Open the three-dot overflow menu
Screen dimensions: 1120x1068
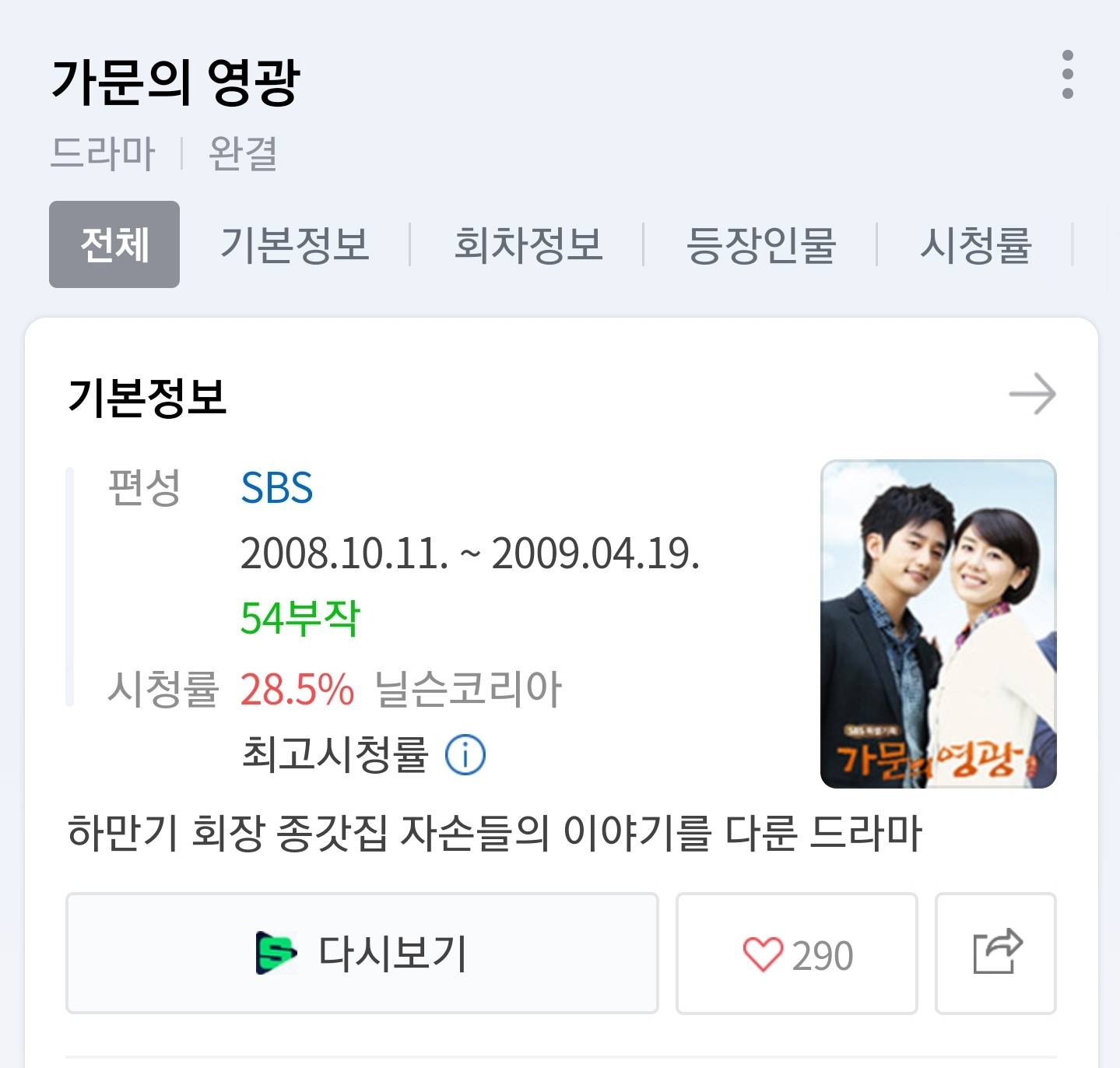pyautogui.click(x=1067, y=75)
